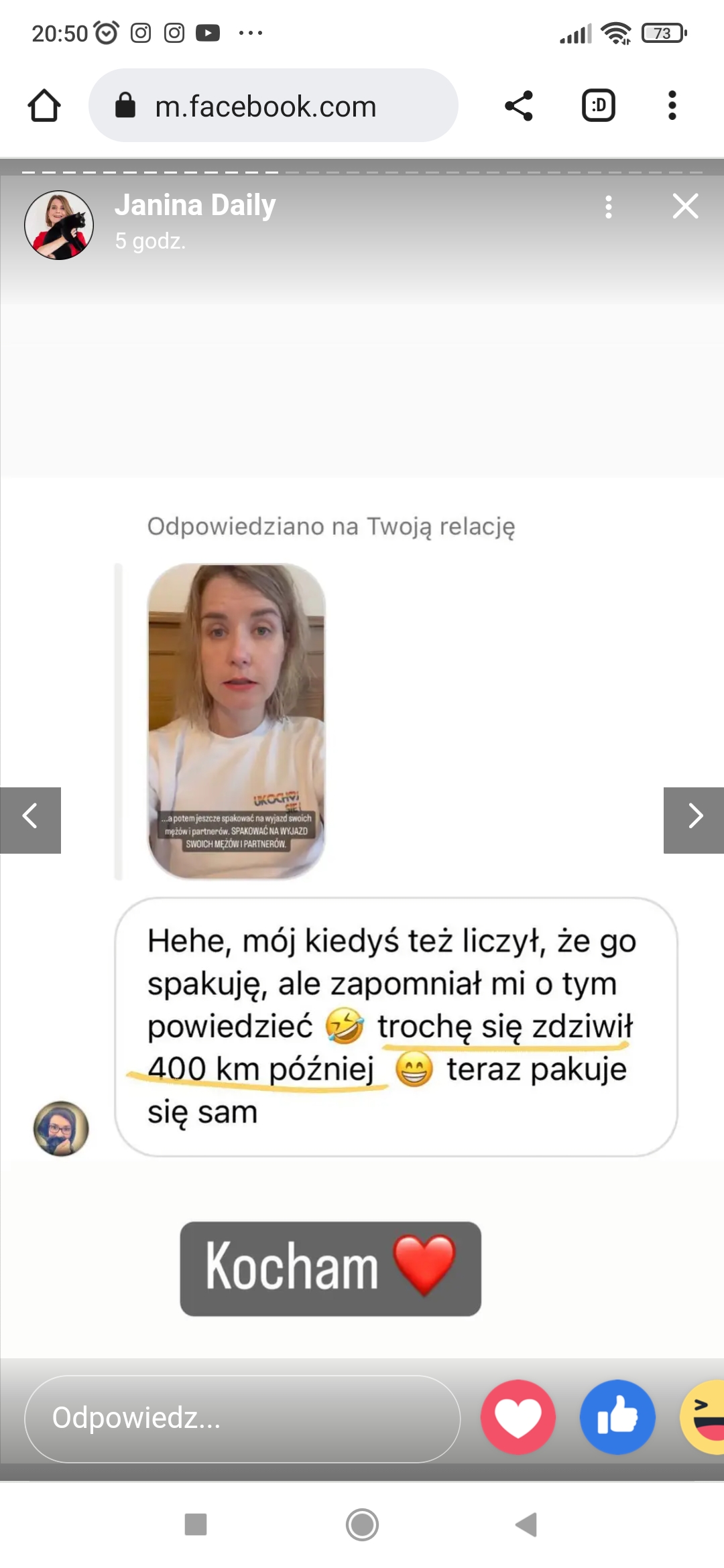Open the browser overflow menu
Image resolution: width=724 pixels, height=1568 pixels.
[x=672, y=105]
